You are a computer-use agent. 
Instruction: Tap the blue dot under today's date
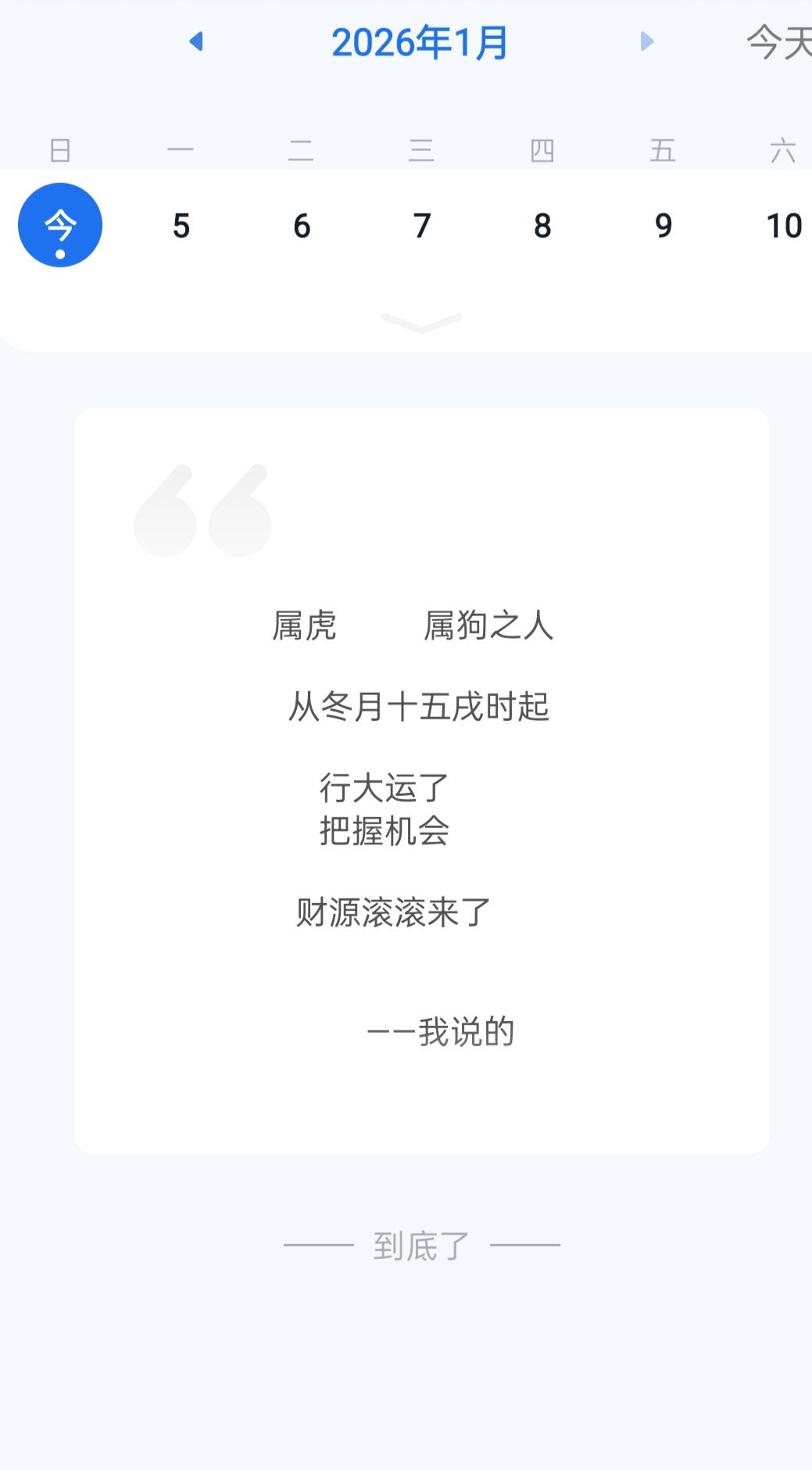[x=59, y=254]
